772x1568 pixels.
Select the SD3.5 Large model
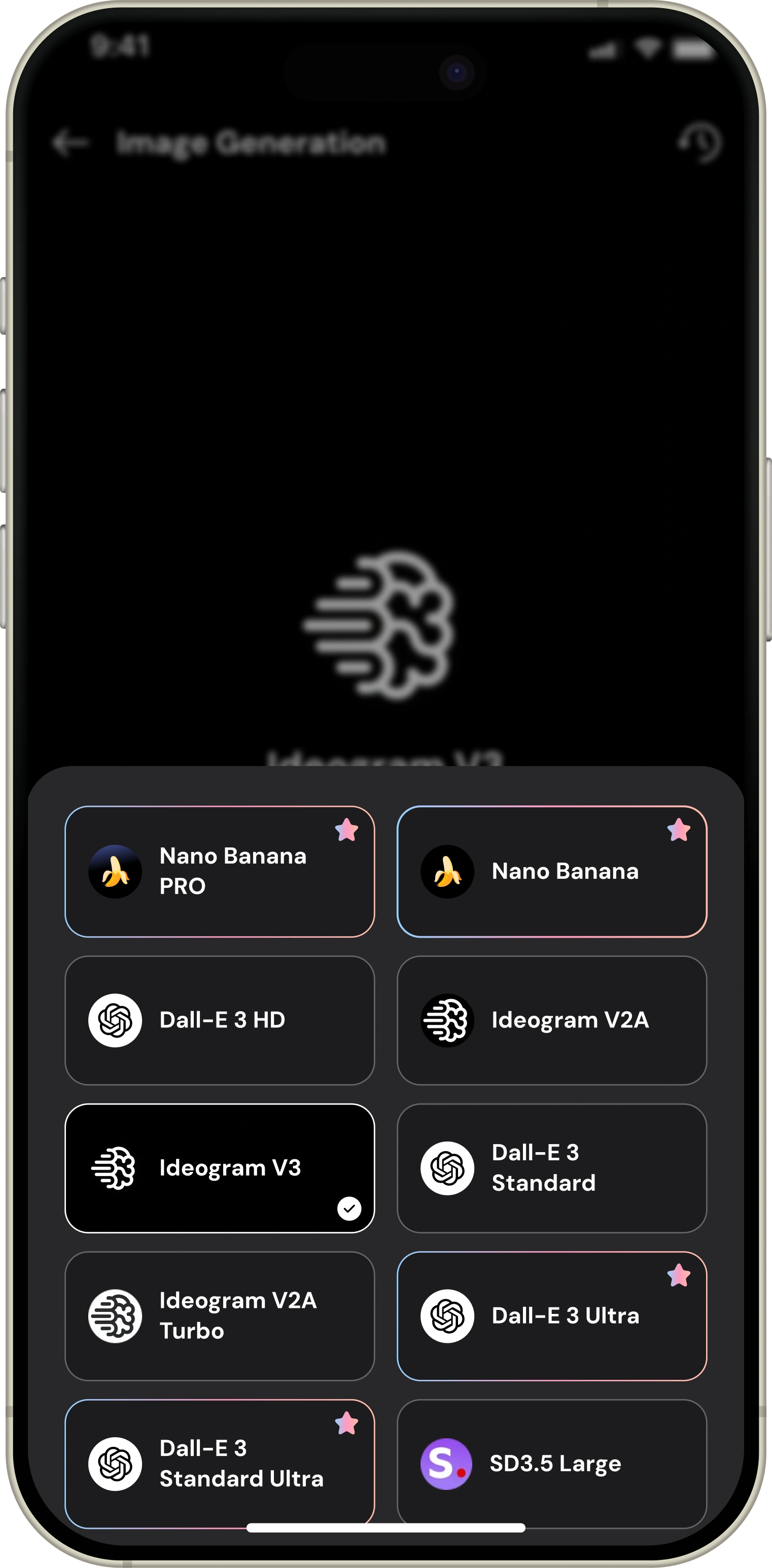pyautogui.click(x=551, y=1463)
